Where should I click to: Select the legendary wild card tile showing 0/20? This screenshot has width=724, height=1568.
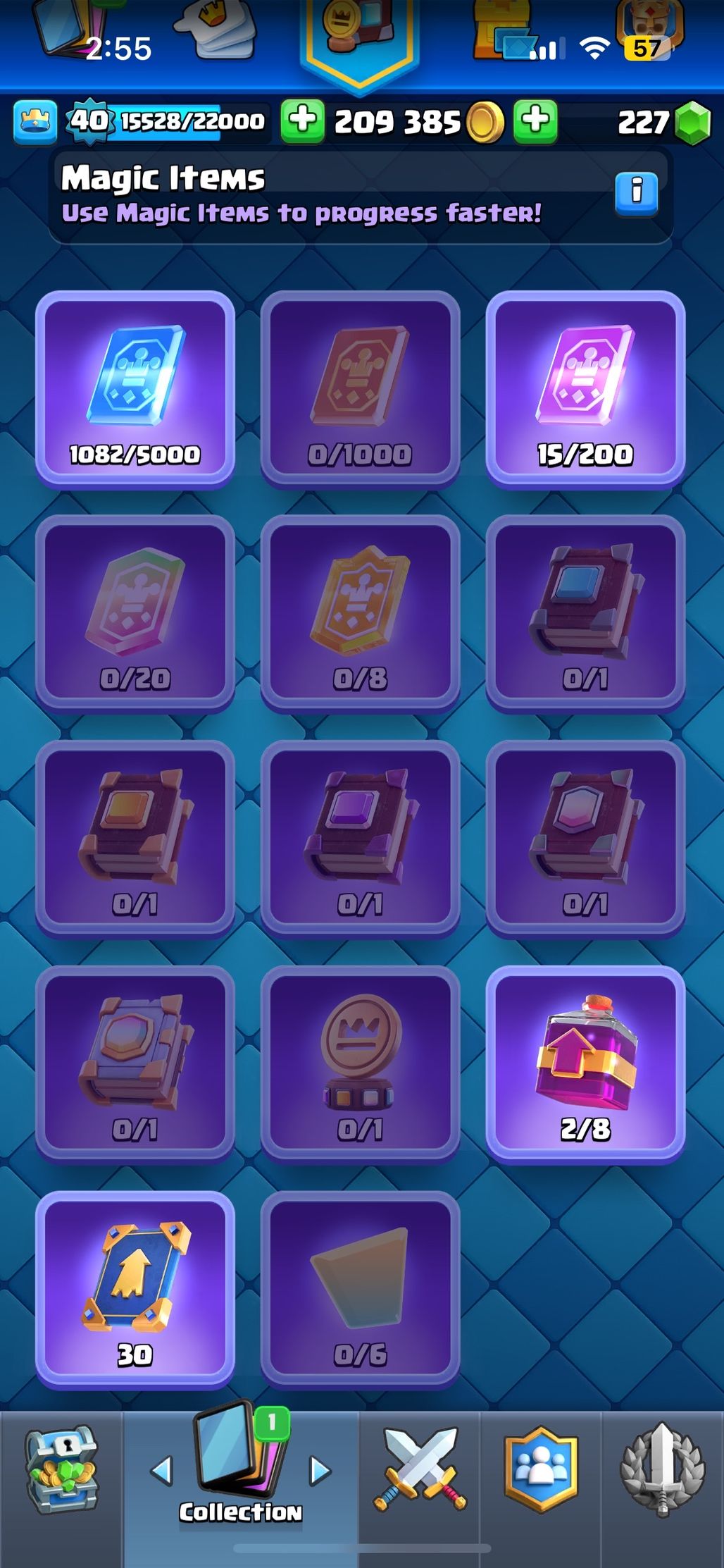point(135,613)
